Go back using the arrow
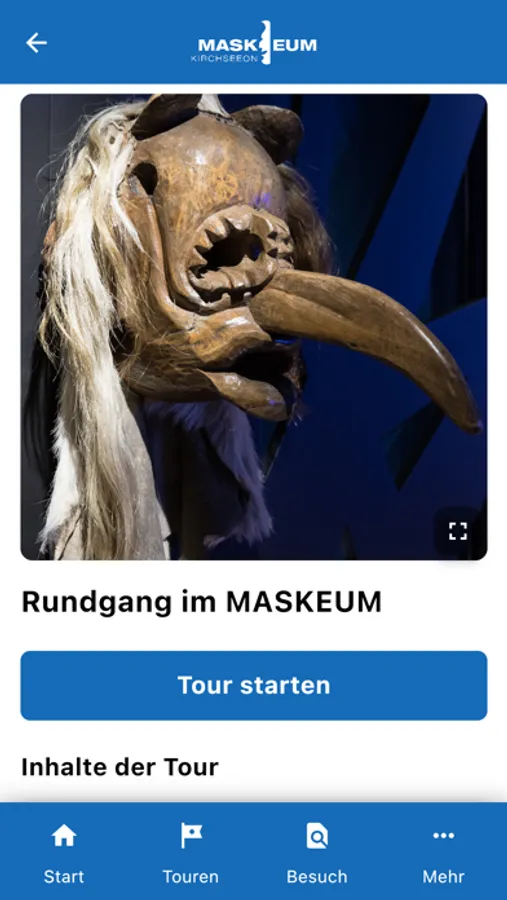The image size is (507, 900). [x=36, y=42]
